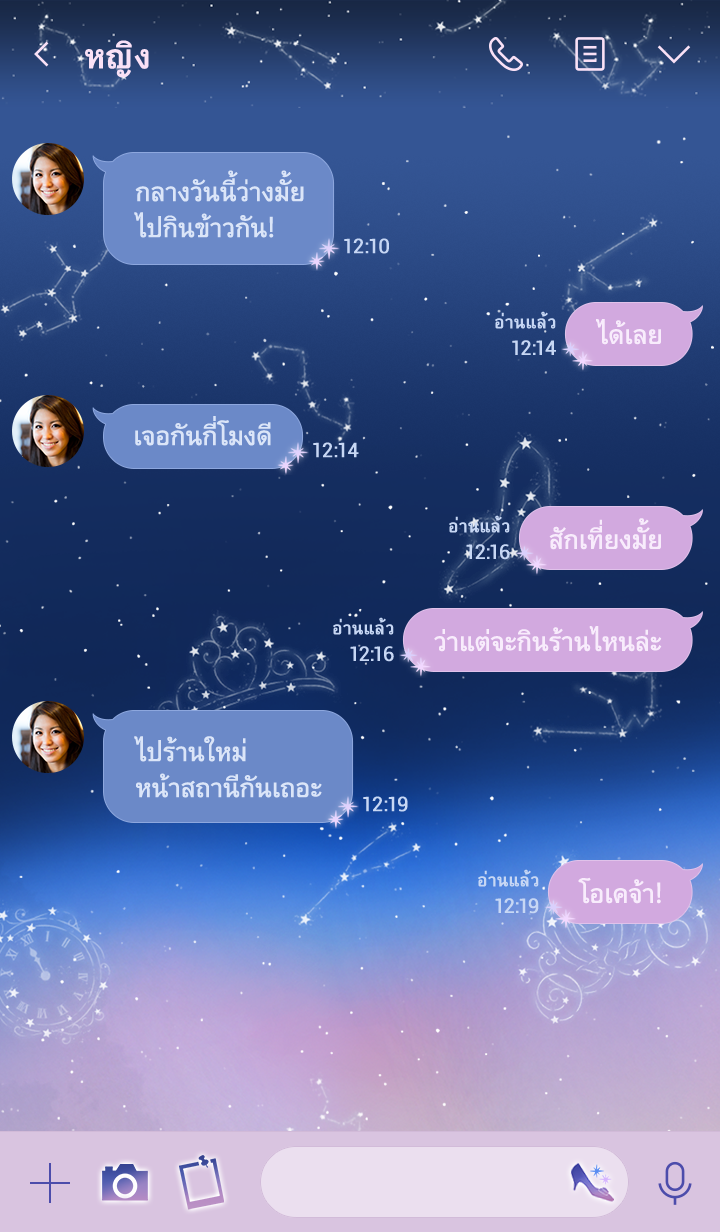Image resolution: width=720 pixels, height=1232 pixels.
Task: Open the plus attachment menu
Action: pos(50,1183)
